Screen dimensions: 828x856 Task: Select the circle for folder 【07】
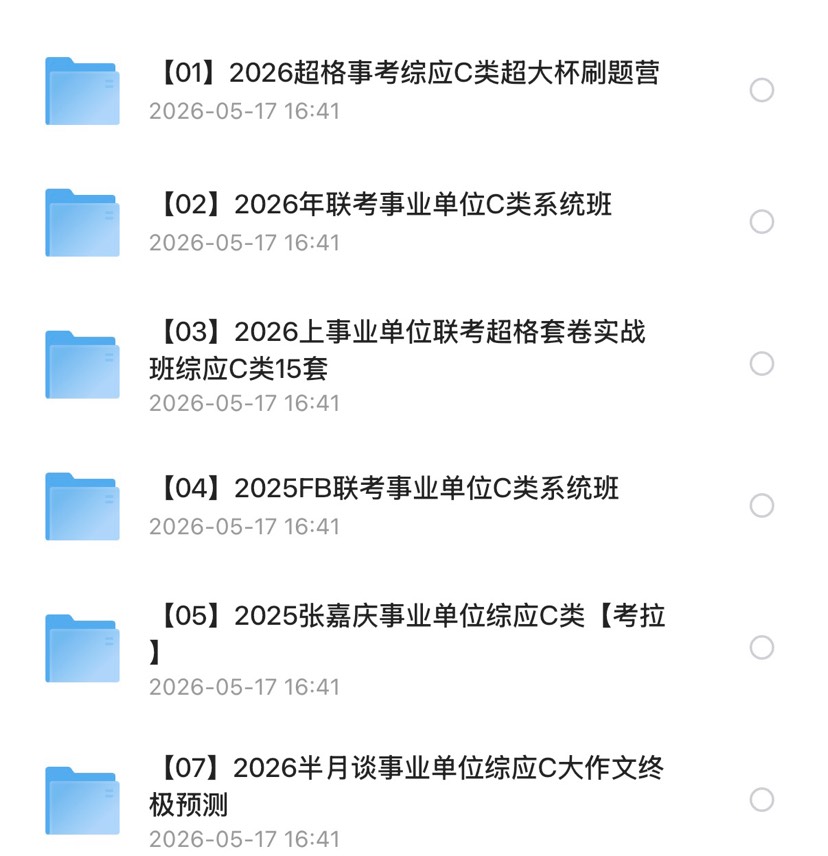761,800
